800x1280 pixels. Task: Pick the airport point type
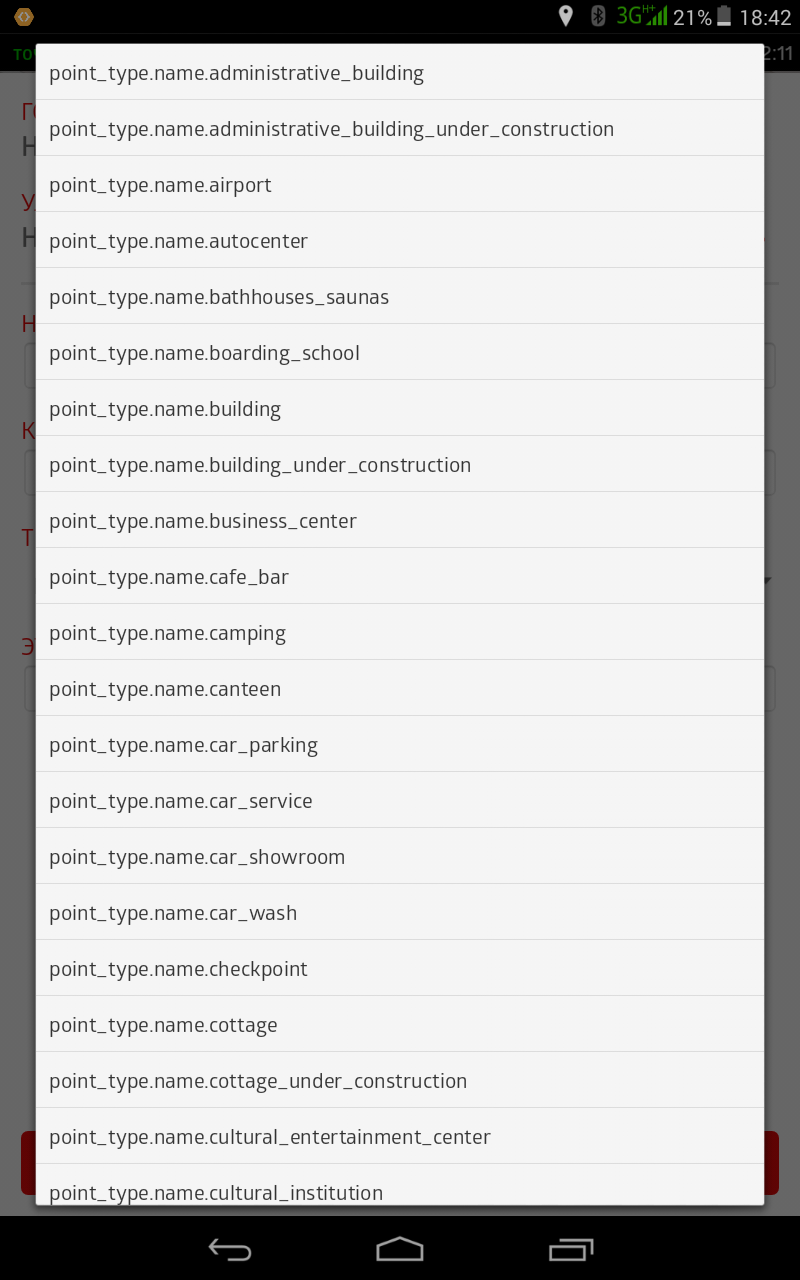click(400, 185)
